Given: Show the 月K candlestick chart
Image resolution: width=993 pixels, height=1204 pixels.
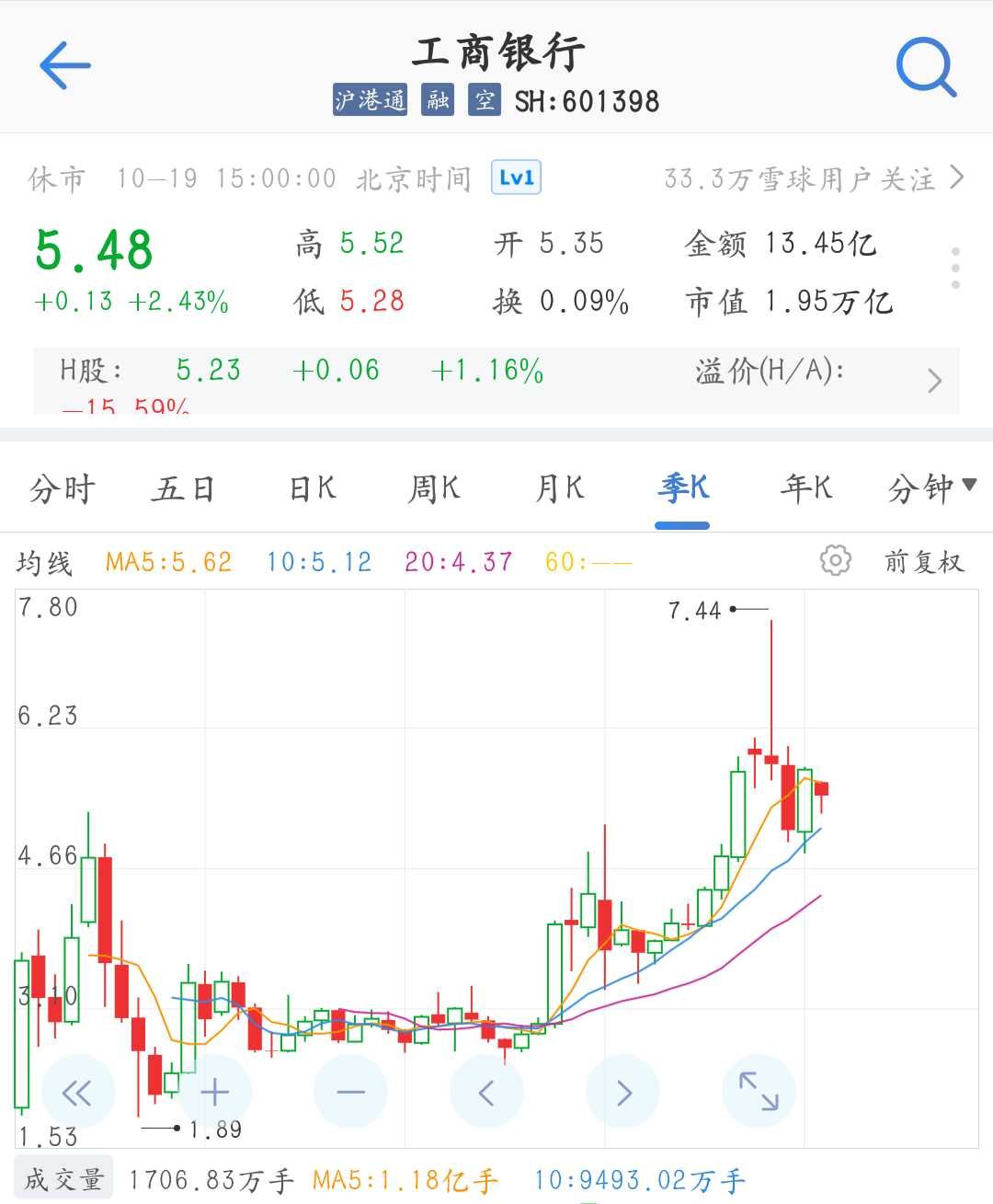Looking at the screenshot, I should click(559, 488).
